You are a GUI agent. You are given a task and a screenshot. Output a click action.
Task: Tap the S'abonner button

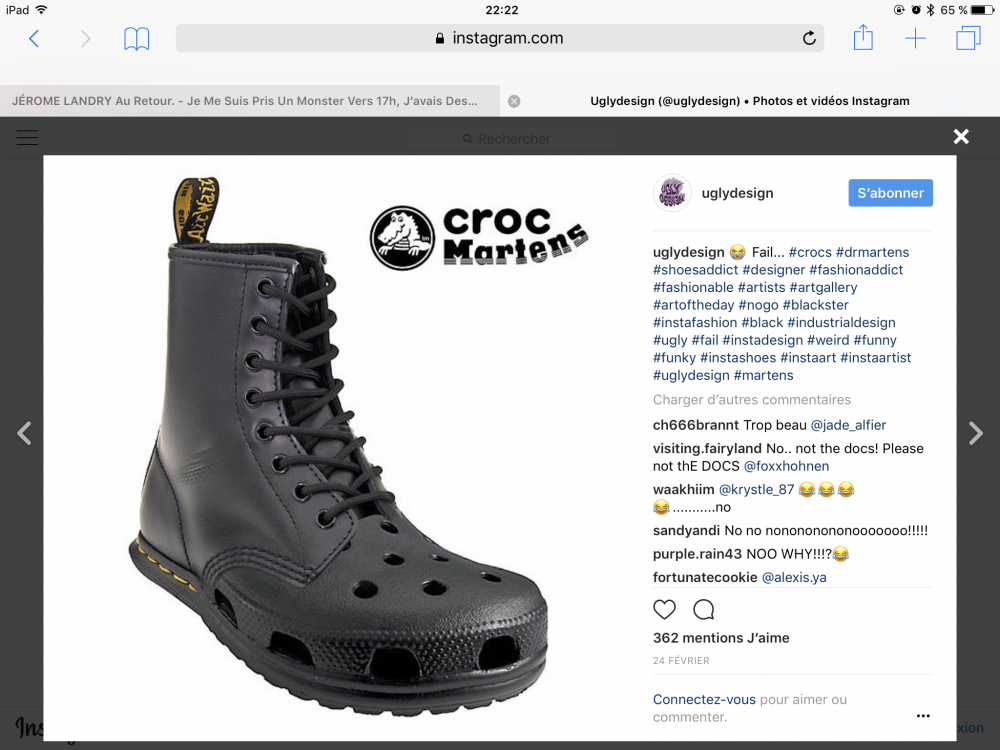click(x=890, y=193)
